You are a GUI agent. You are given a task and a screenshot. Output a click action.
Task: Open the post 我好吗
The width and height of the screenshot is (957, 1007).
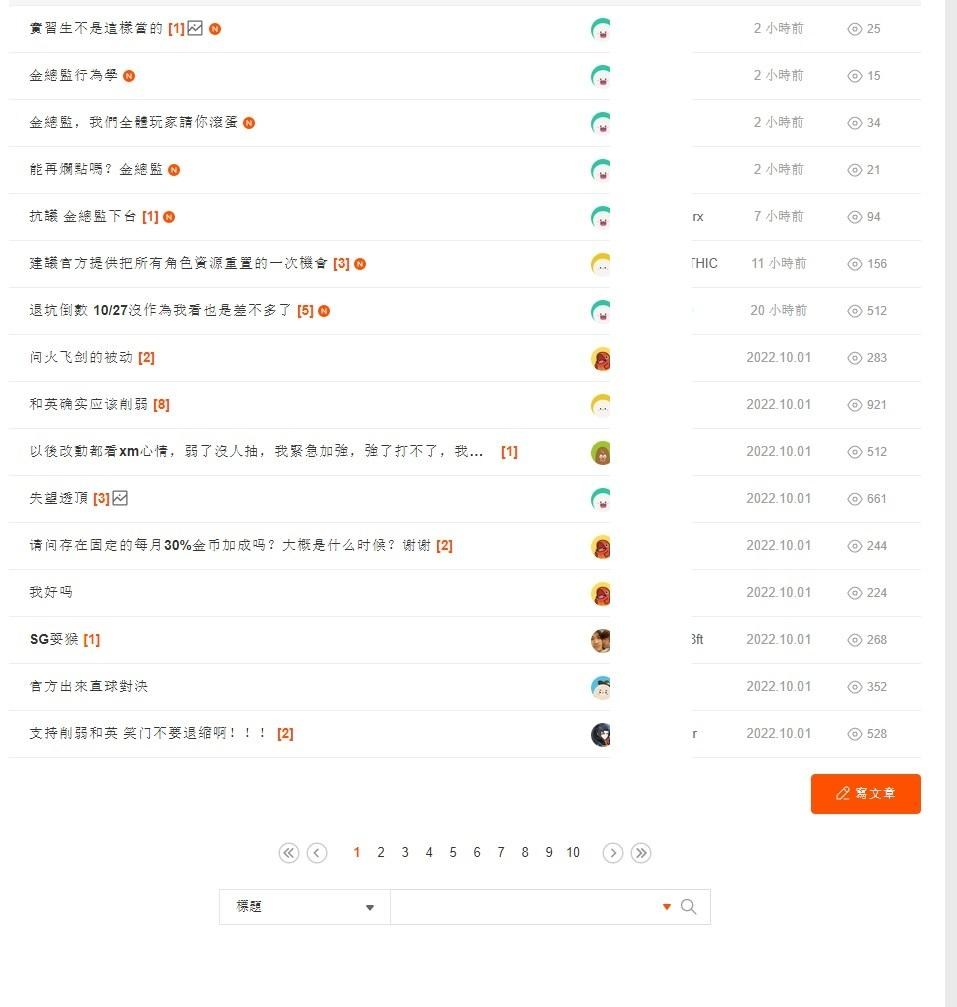click(x=51, y=593)
